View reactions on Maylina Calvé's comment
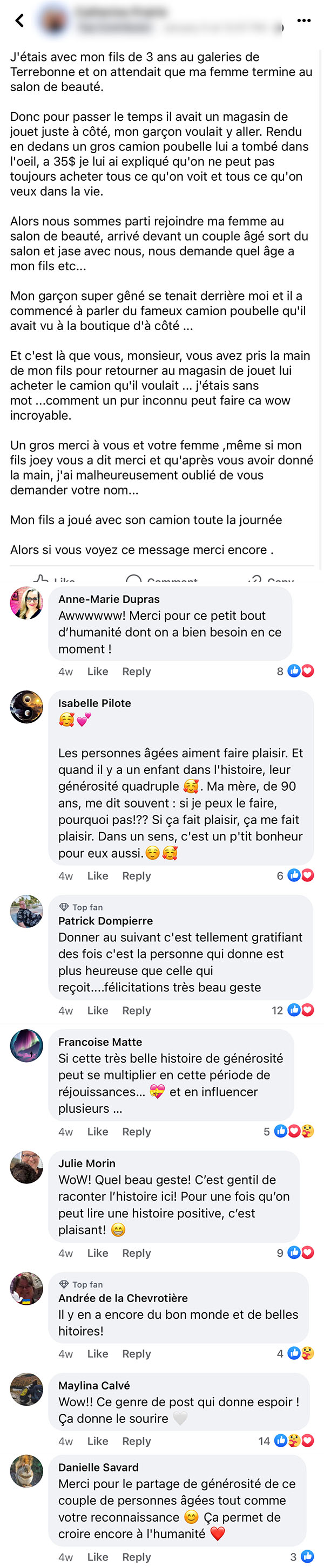Viewport: 324px width, 1568px height. pyautogui.click(x=286, y=1441)
